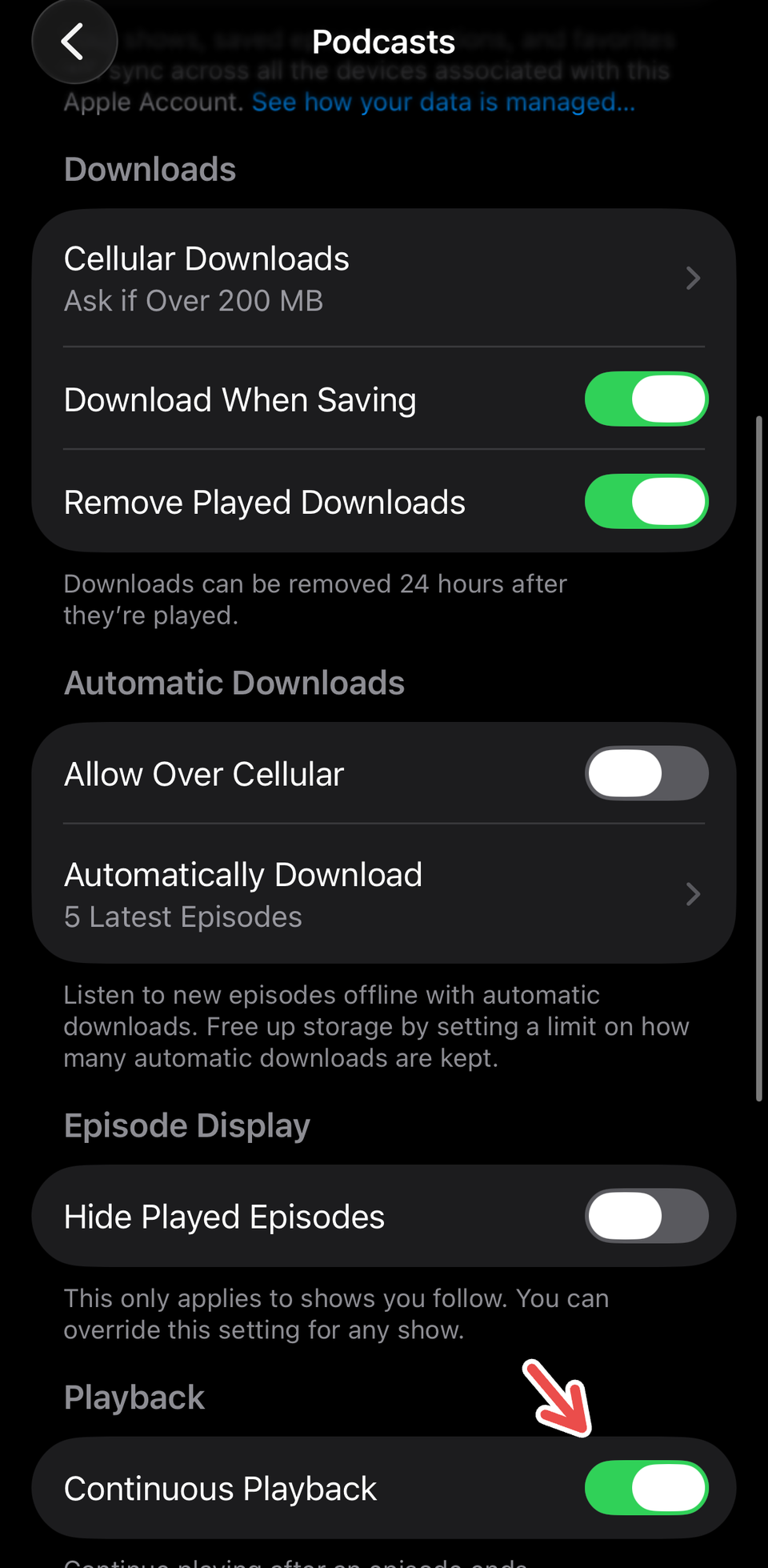Viewport: 768px width, 1568px height.
Task: Choose the '5 Latest Episodes' setting
Action: coord(182,916)
